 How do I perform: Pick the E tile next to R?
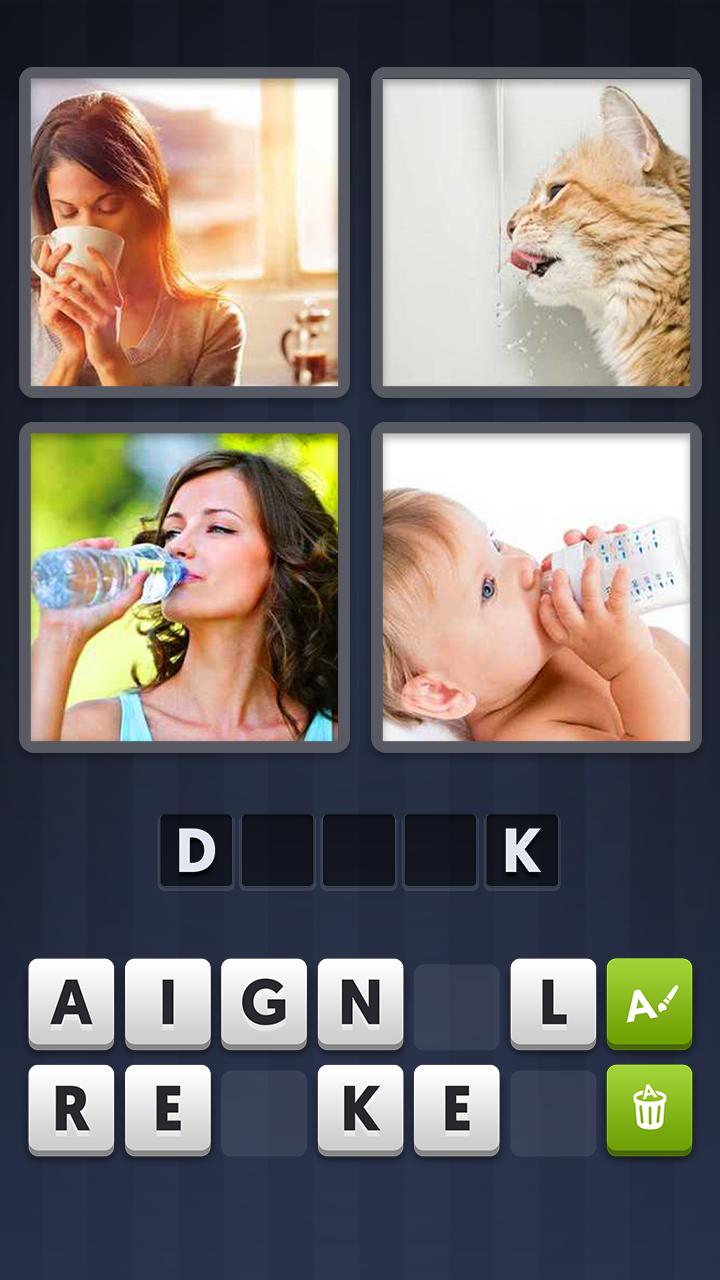168,1109
